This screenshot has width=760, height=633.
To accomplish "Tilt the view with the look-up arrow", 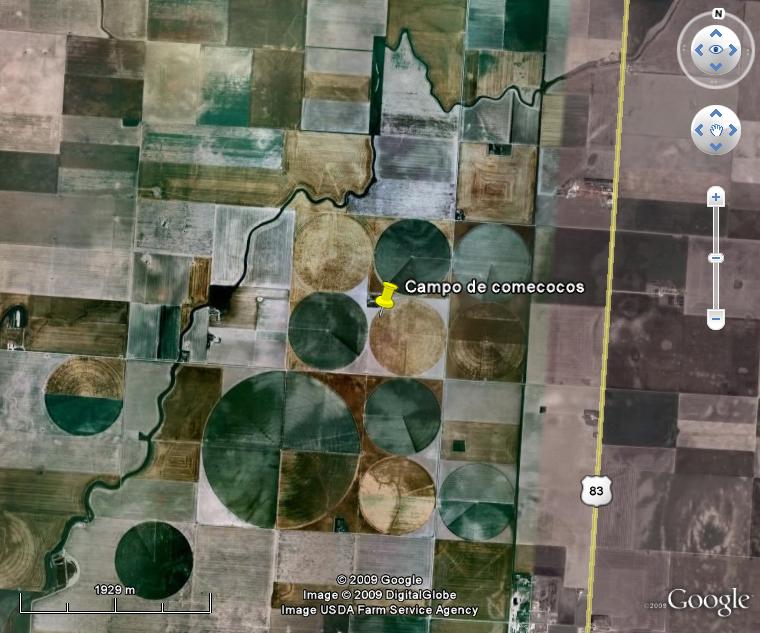I will pyautogui.click(x=716, y=33).
